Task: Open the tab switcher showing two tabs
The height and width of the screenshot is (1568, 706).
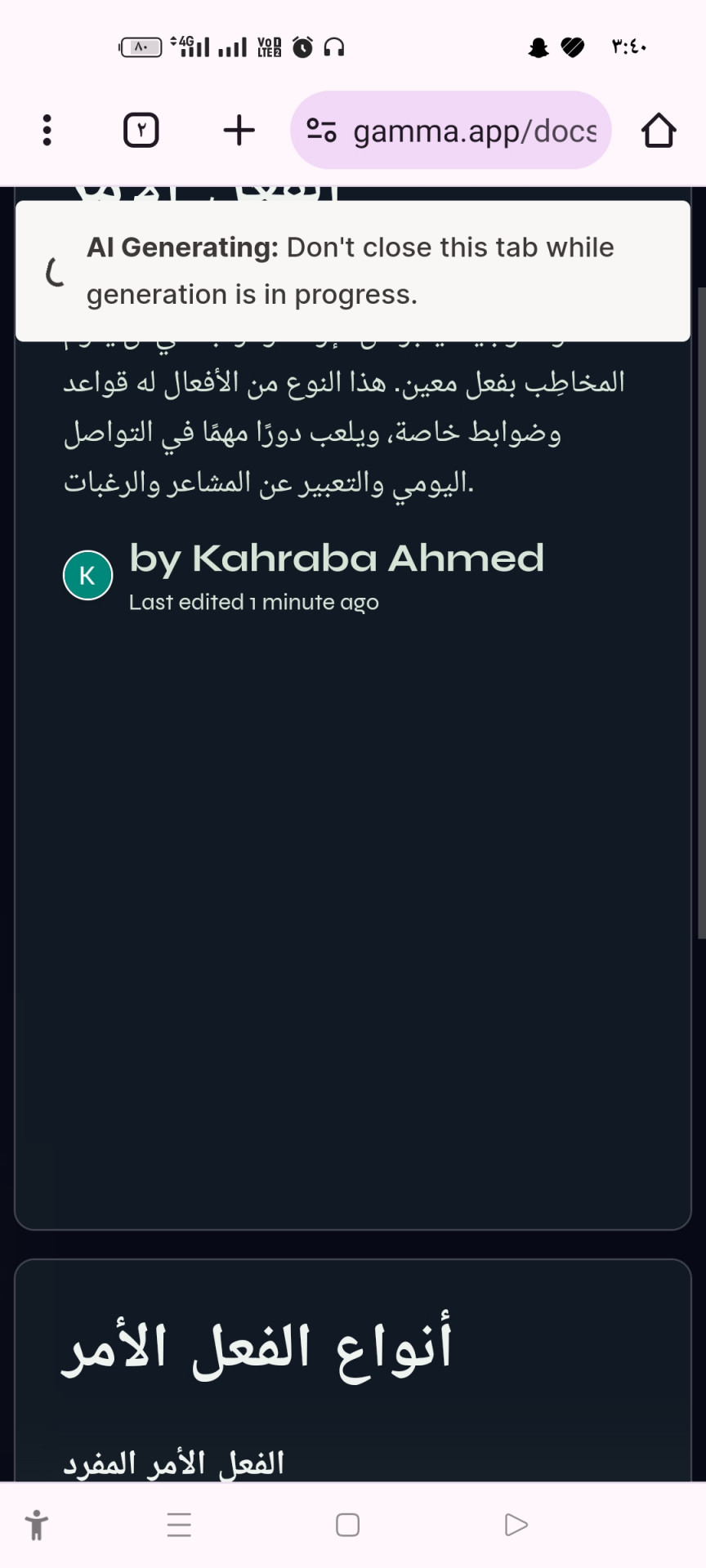Action: pyautogui.click(x=141, y=130)
